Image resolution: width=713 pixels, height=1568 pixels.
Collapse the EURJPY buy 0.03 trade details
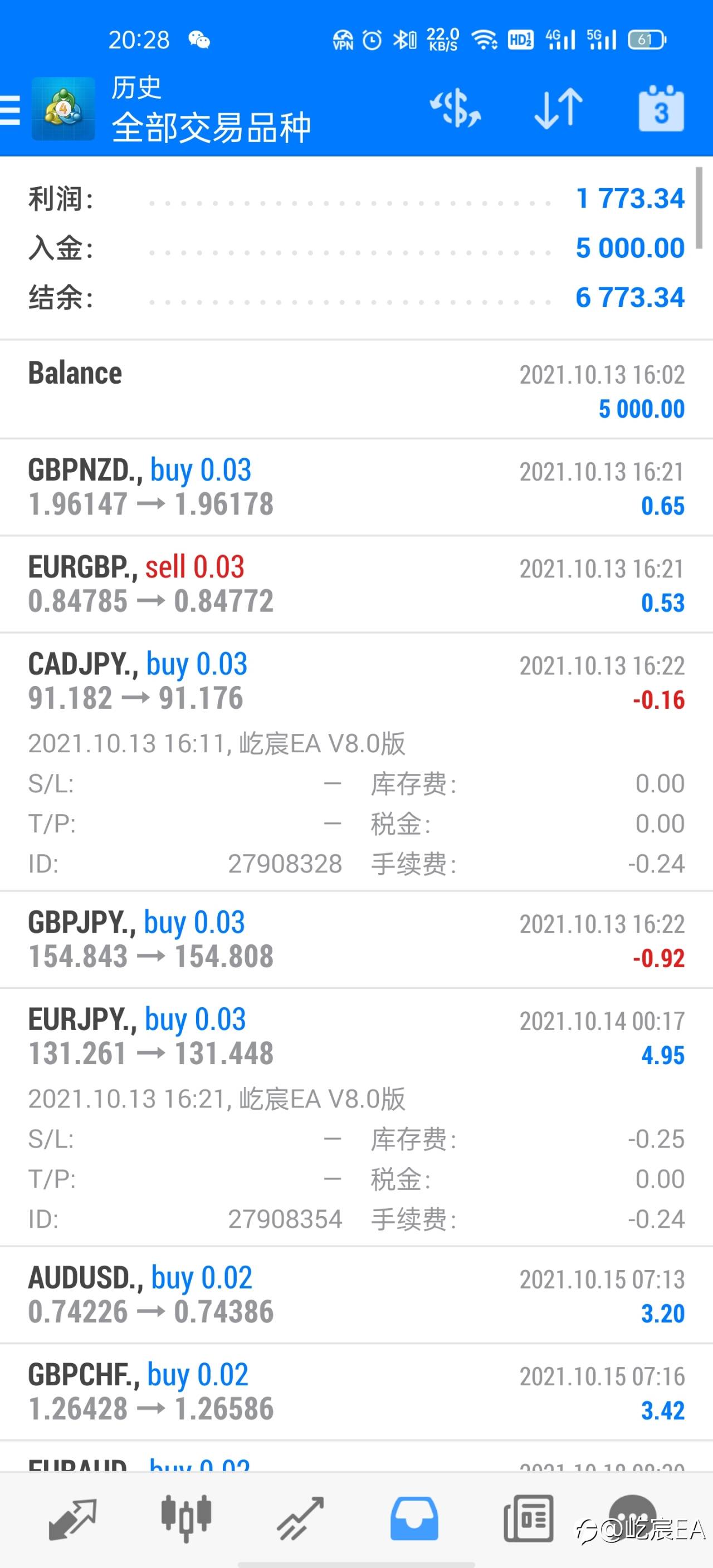356,1118
